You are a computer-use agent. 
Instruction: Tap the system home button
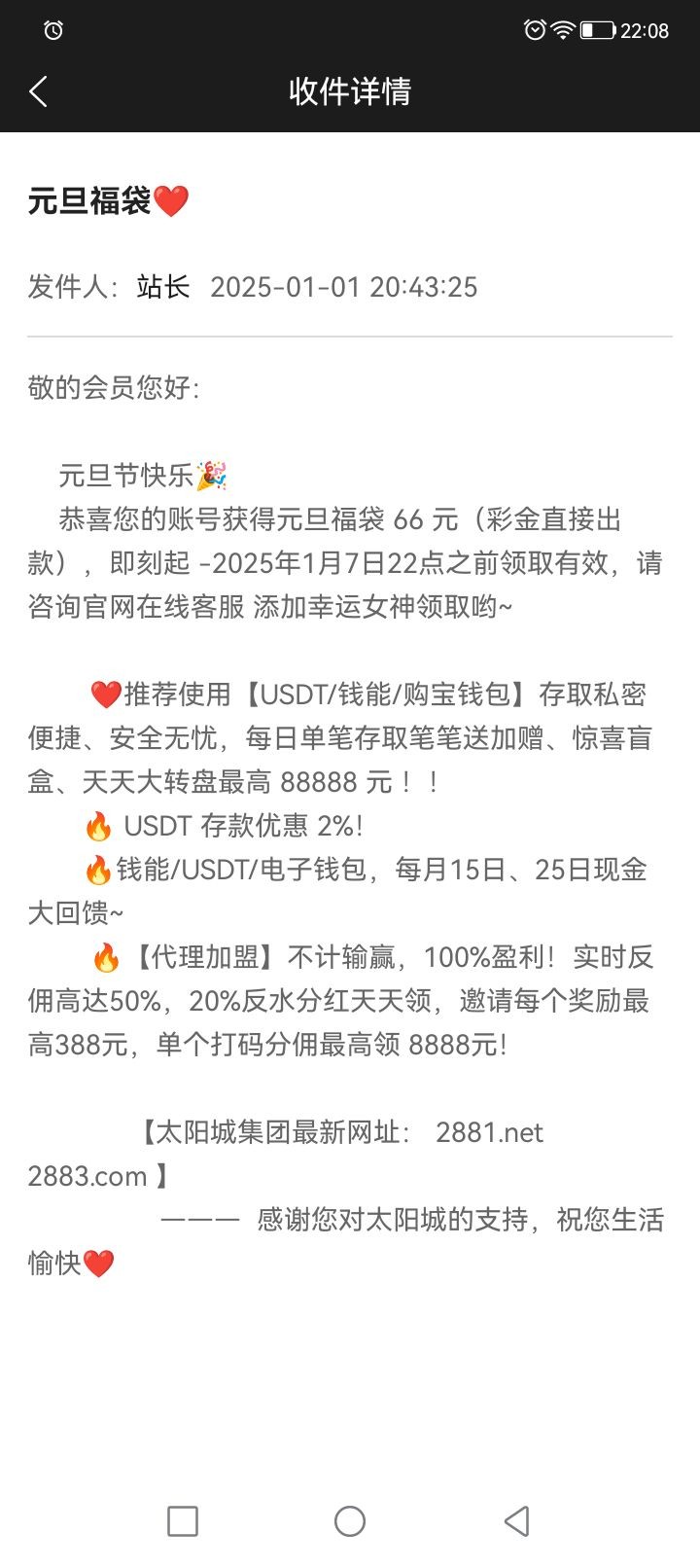pos(350,1520)
